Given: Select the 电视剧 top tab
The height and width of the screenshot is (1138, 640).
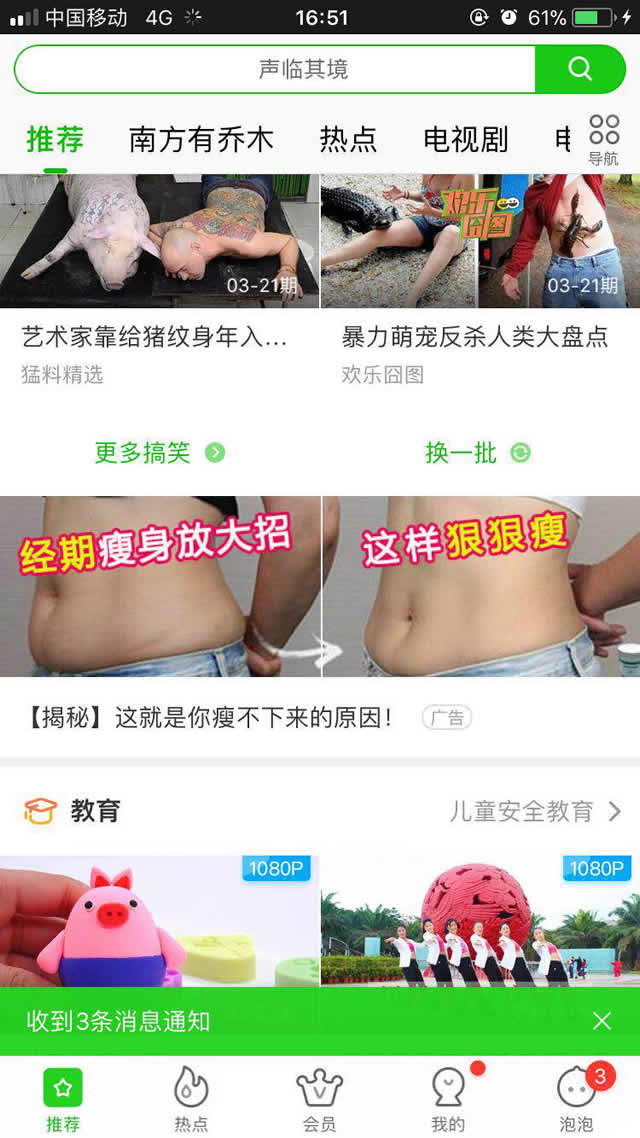Looking at the screenshot, I should point(465,140).
